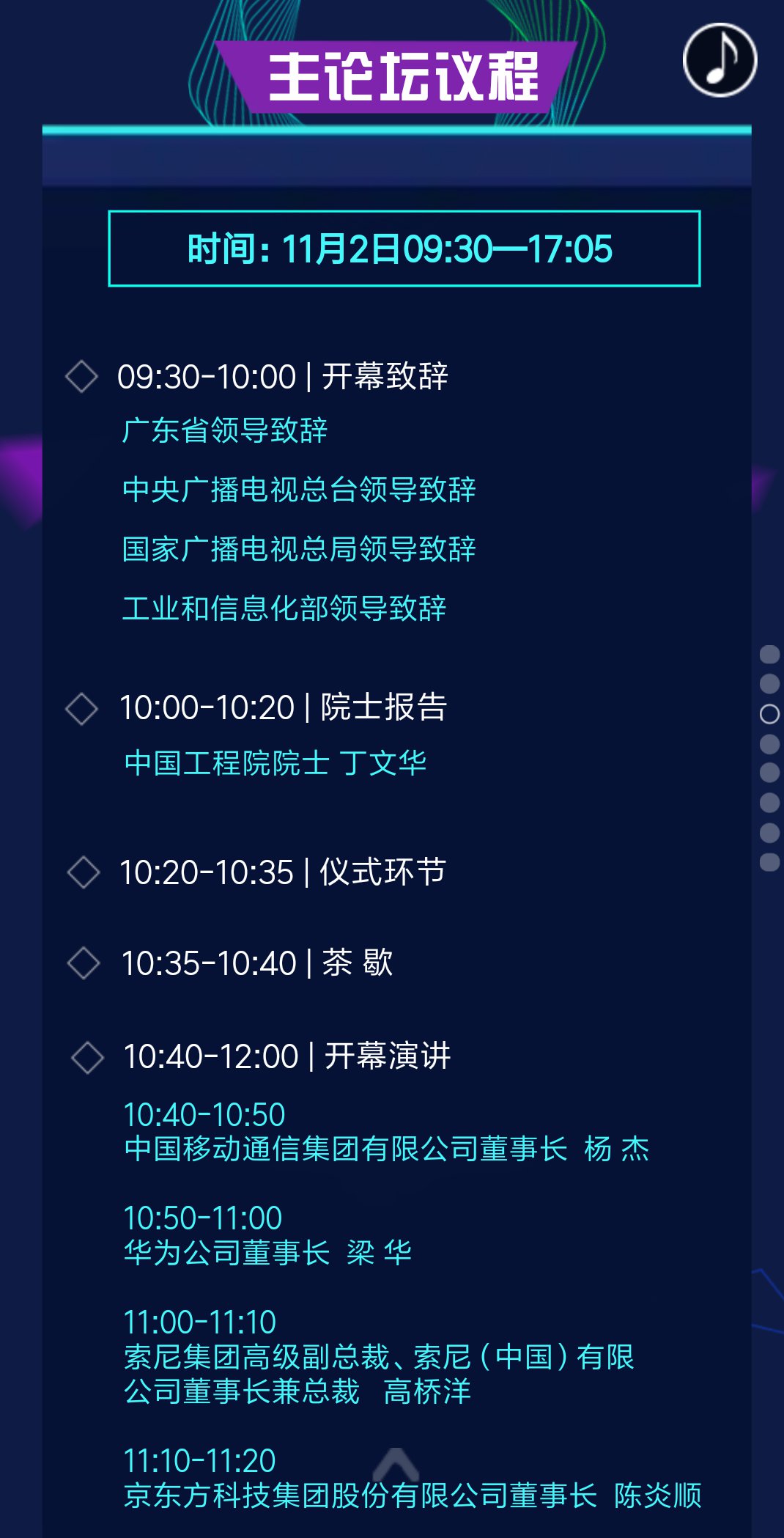Toggle the background music note icon
This screenshot has width=784, height=1538.
click(720, 60)
